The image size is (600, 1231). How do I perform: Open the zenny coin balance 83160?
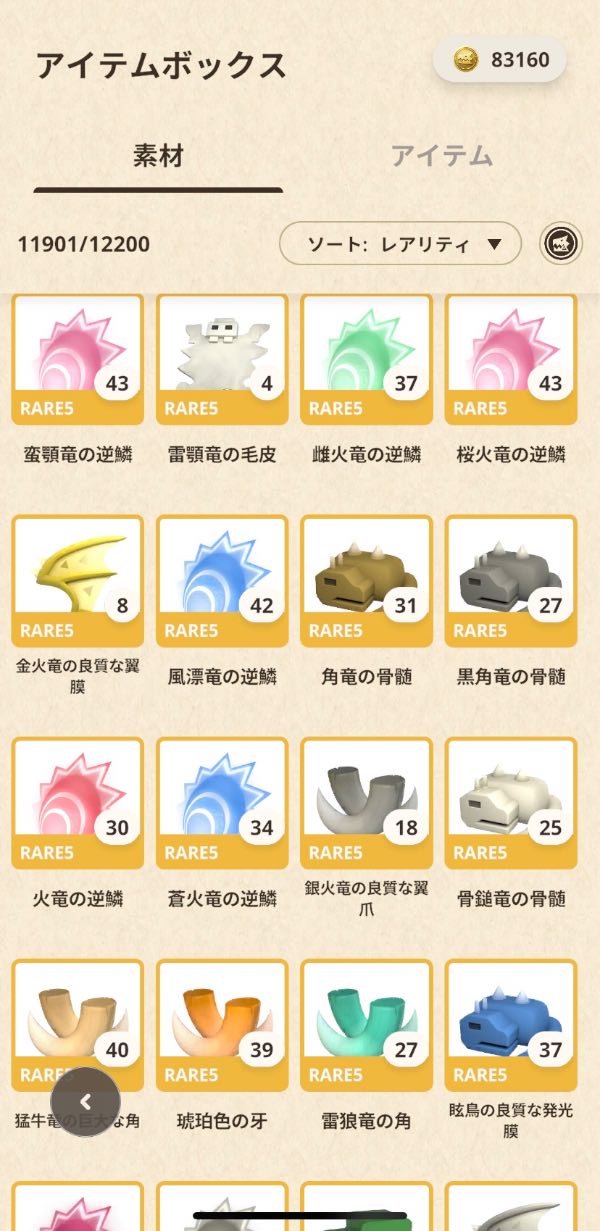[x=500, y=60]
